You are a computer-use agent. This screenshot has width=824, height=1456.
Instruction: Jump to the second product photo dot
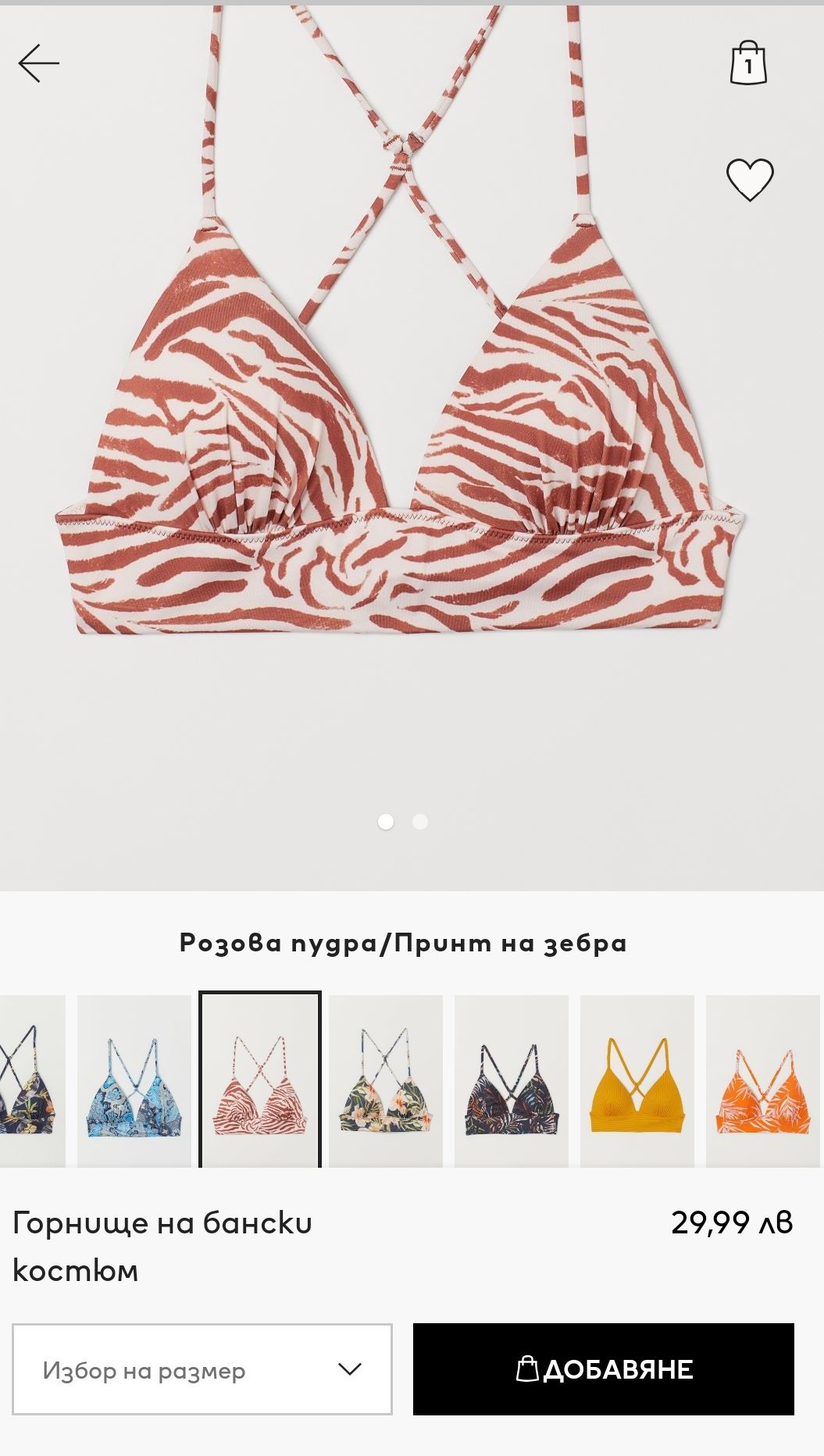click(420, 822)
